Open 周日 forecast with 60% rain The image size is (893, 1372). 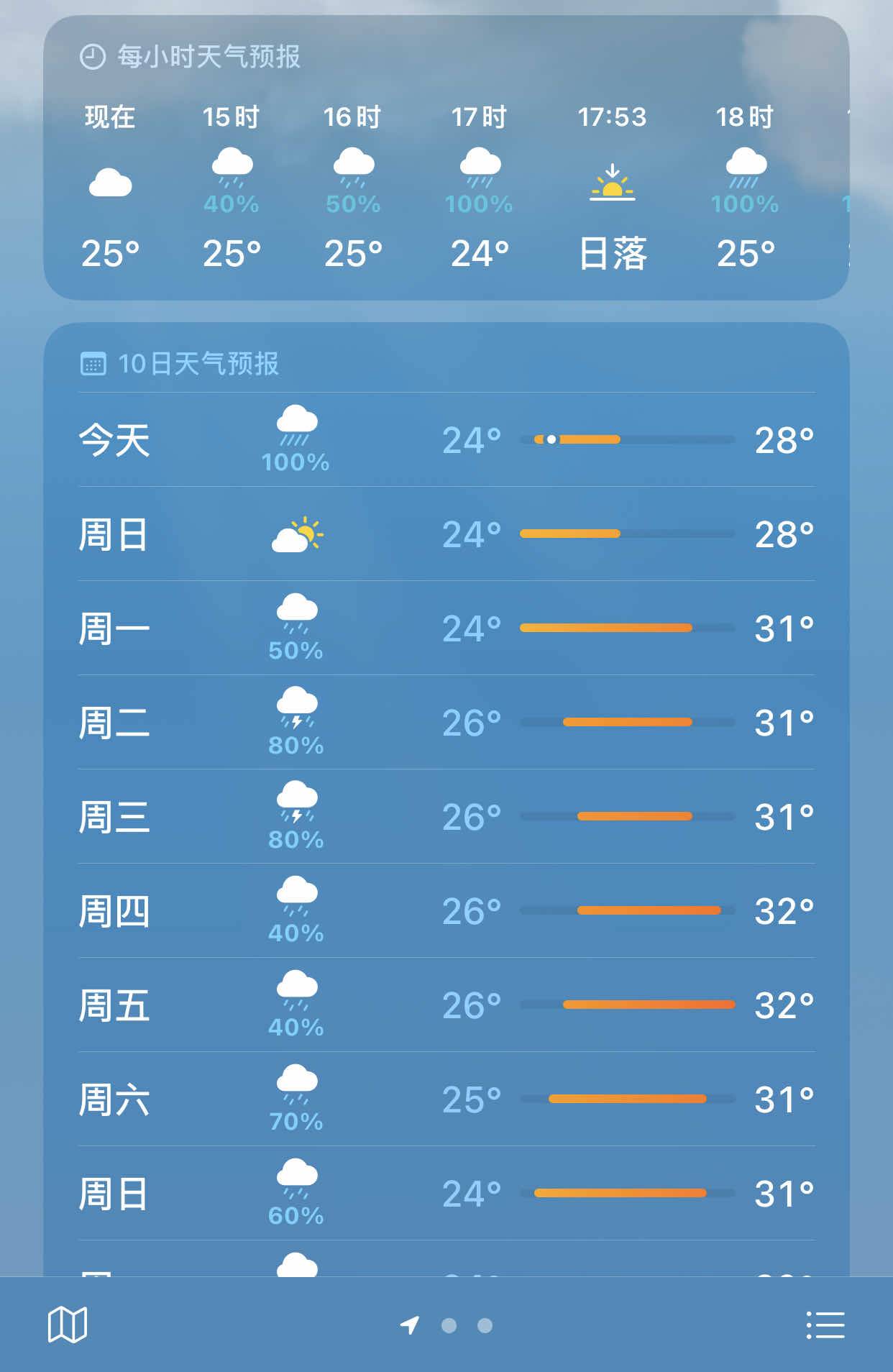pos(446,1194)
